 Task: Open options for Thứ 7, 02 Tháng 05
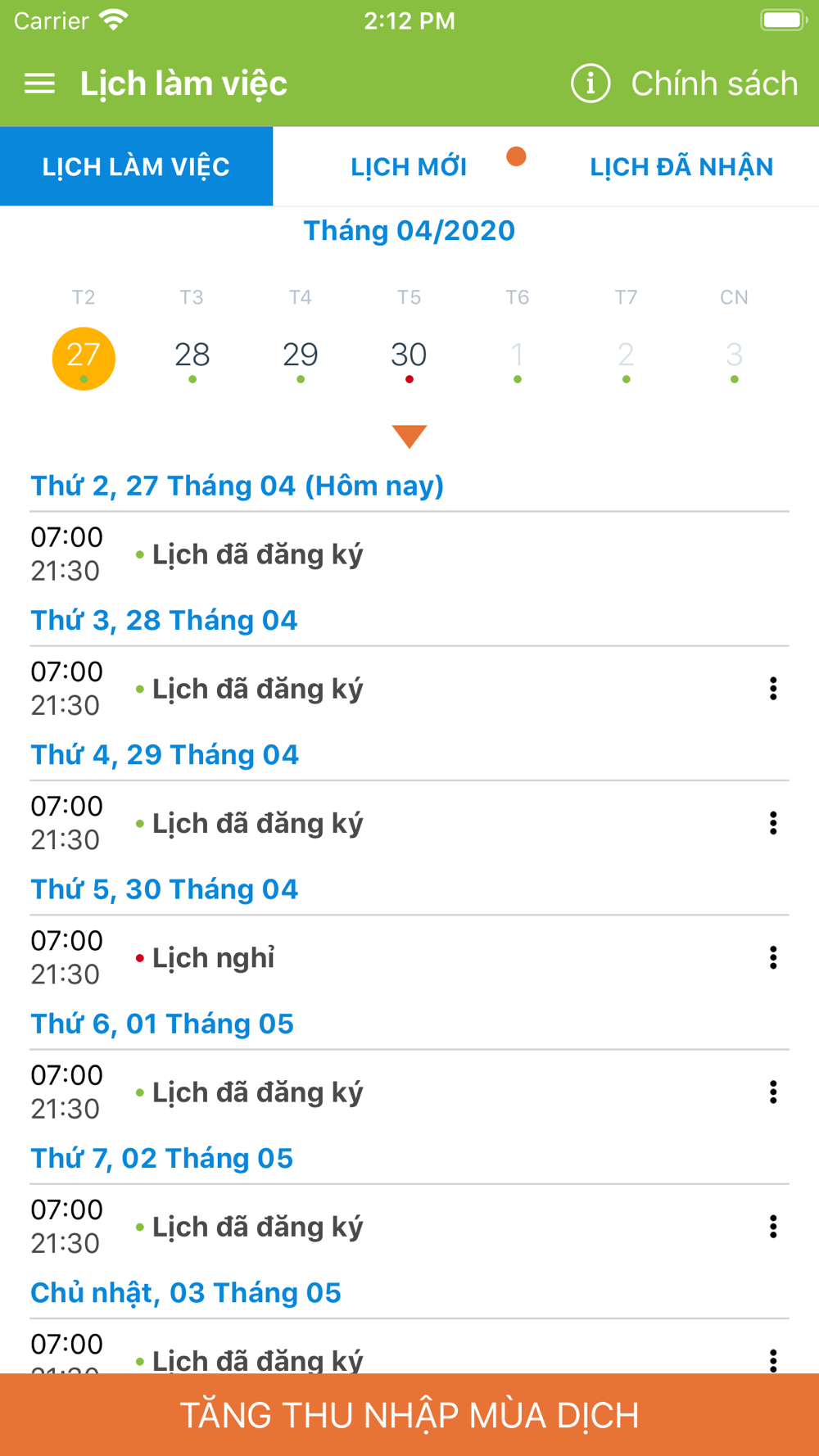pyautogui.click(x=773, y=1227)
